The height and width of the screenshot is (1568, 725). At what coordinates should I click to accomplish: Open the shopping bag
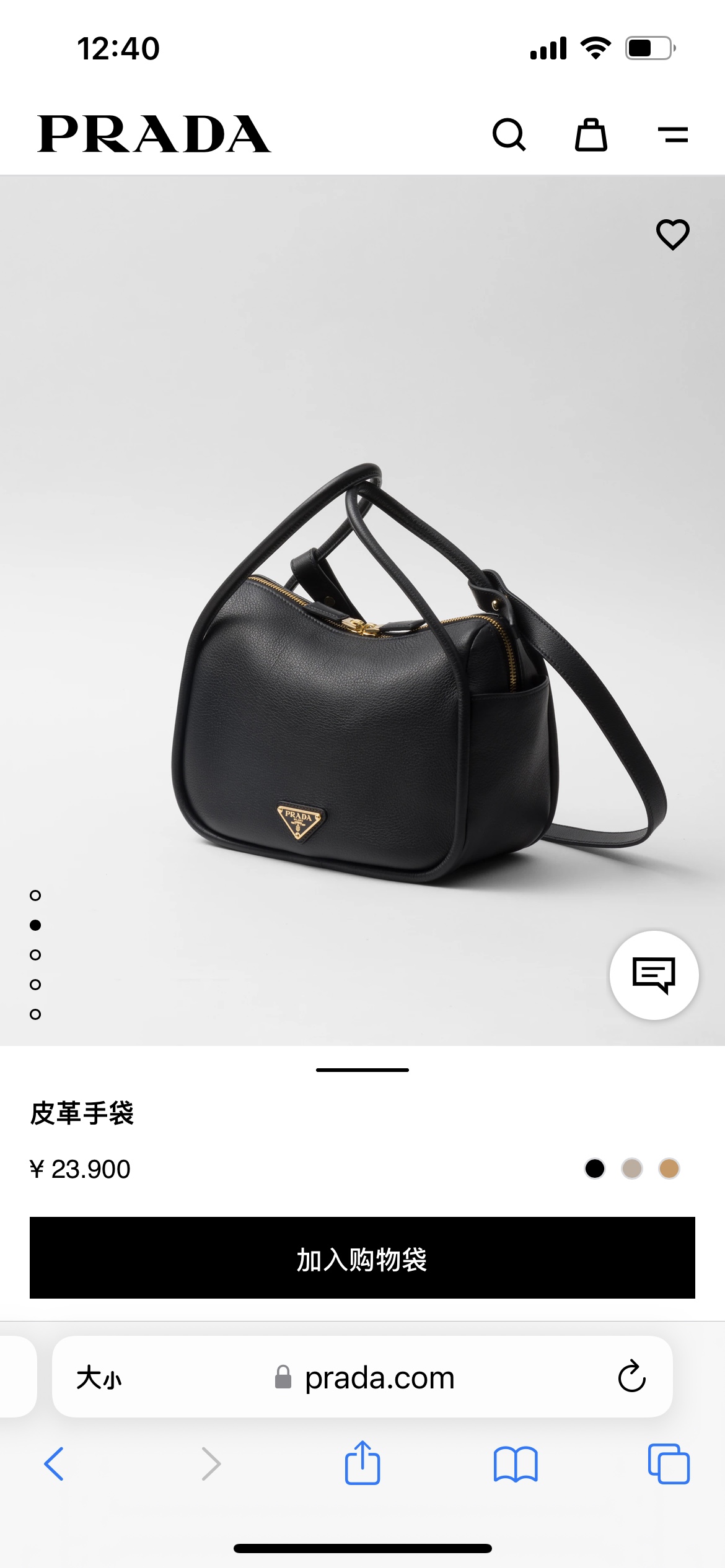point(591,134)
